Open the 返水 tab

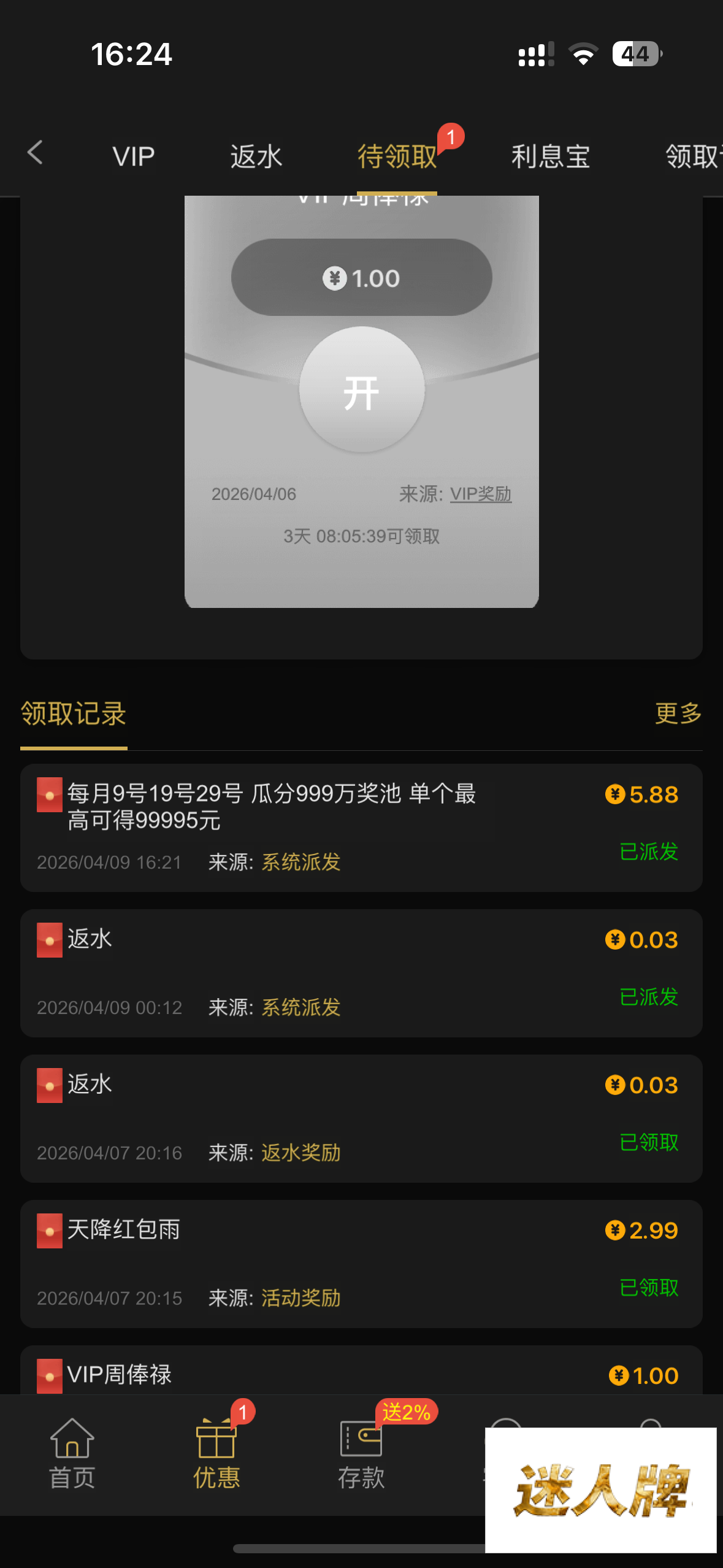pyautogui.click(x=256, y=157)
